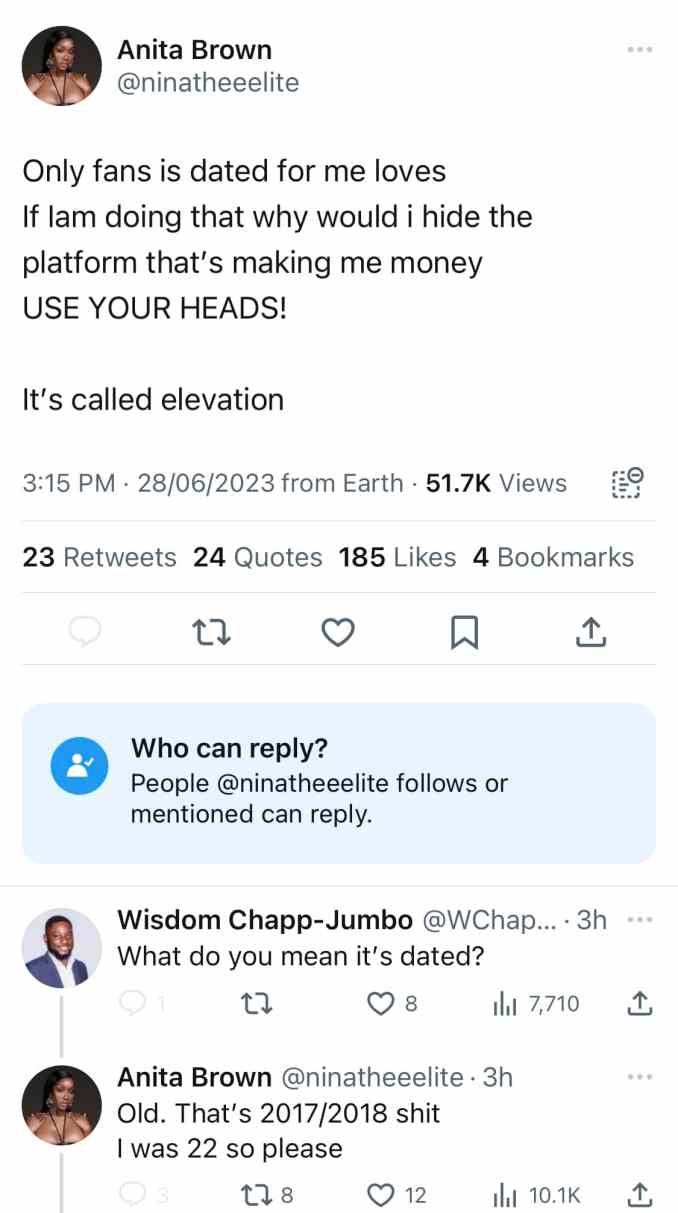Viewport: 678px width, 1213px height.
Task: Open Wisdom Chapp-Jumbo's profile picture
Action: (x=62, y=948)
